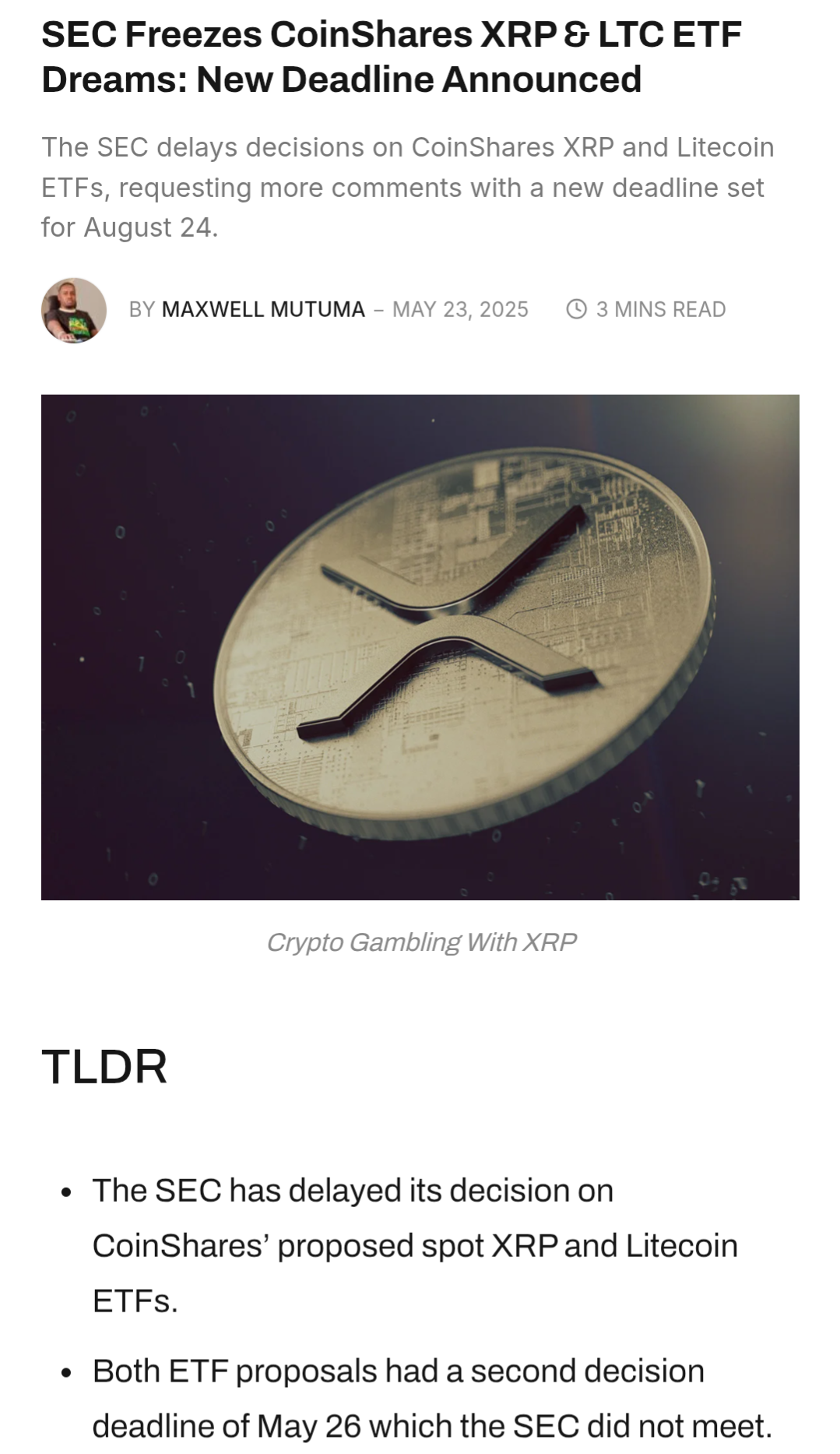Open the XRP coin featured image
The width and height of the screenshot is (840, 1454).
(420, 647)
